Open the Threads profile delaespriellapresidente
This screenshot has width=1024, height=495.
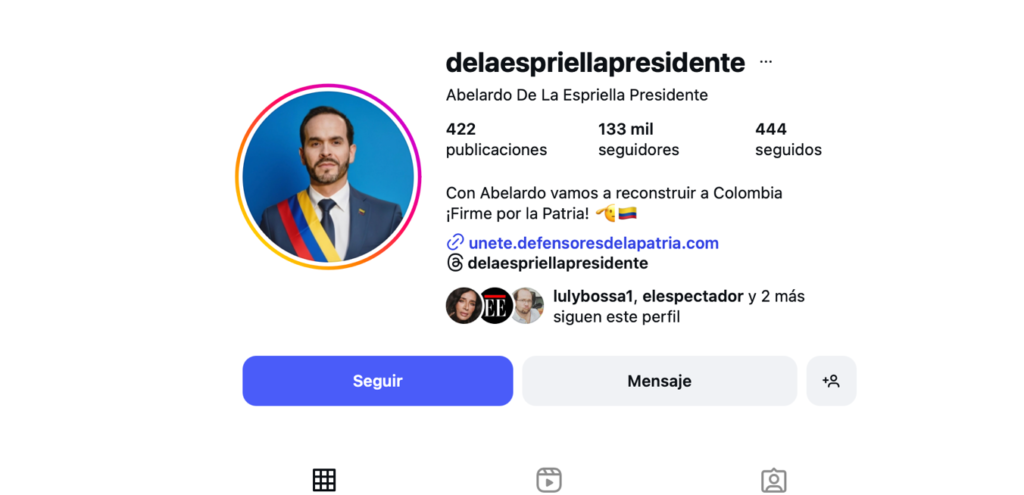(557, 263)
